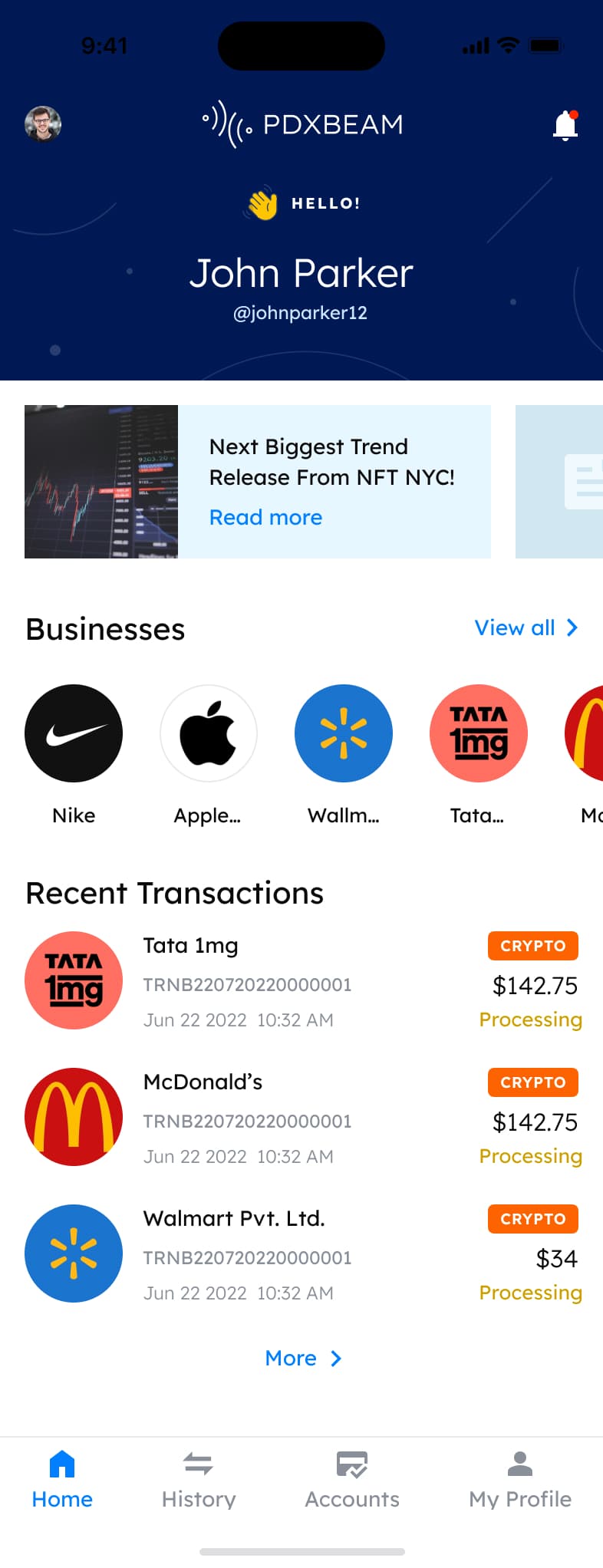Image resolution: width=603 pixels, height=1568 pixels.
Task: Open Tata 1mg in the Businesses row
Action: [x=478, y=733]
